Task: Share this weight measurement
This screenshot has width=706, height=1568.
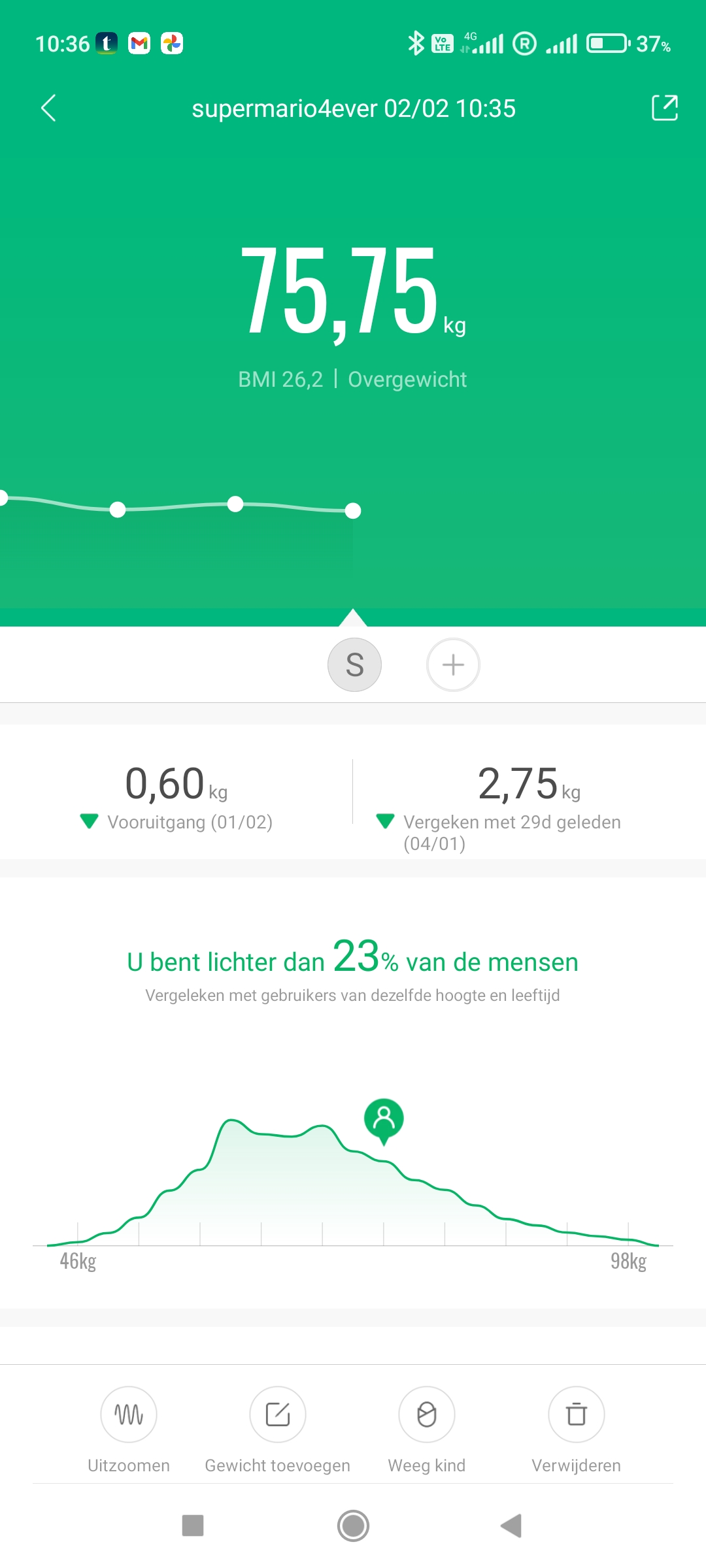Action: point(665,108)
